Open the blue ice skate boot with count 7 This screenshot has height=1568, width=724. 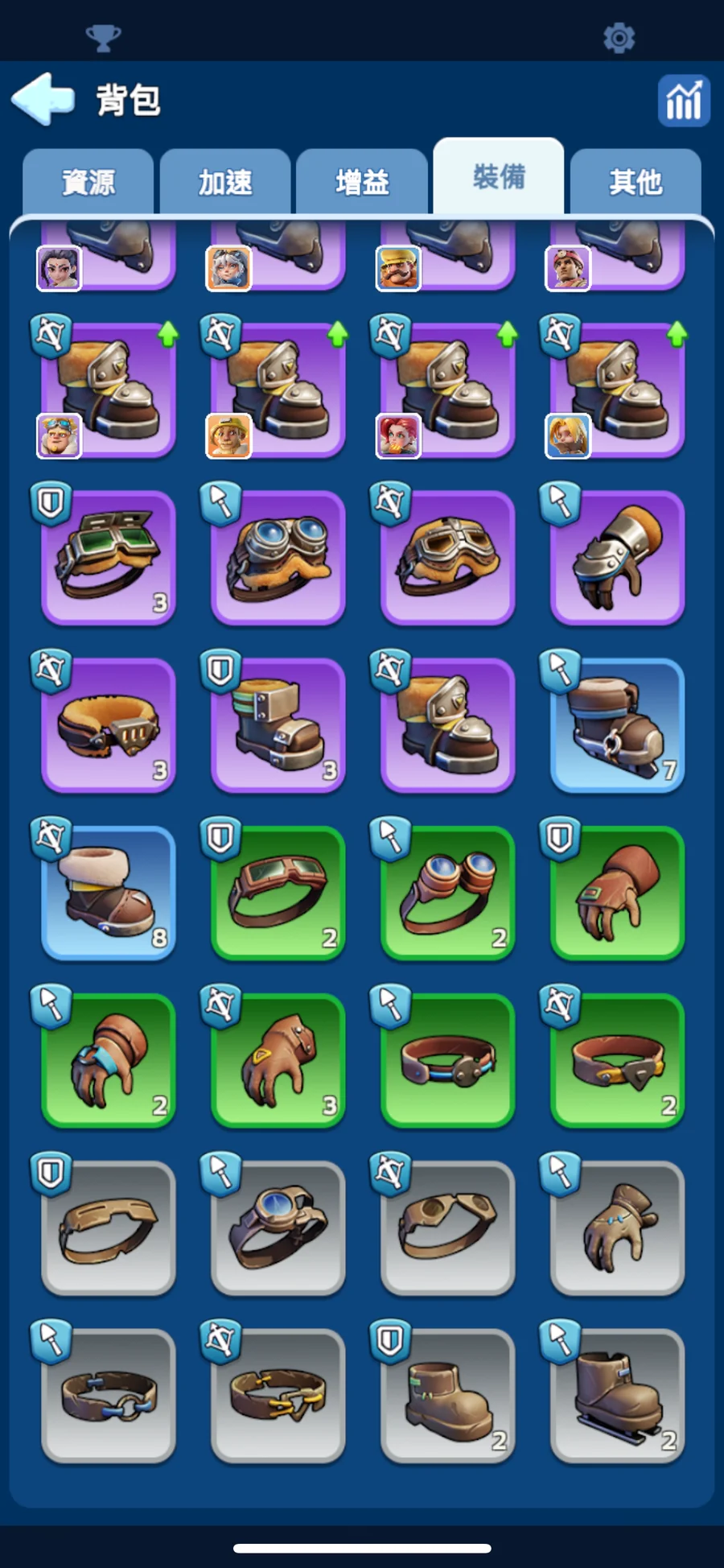click(x=617, y=724)
